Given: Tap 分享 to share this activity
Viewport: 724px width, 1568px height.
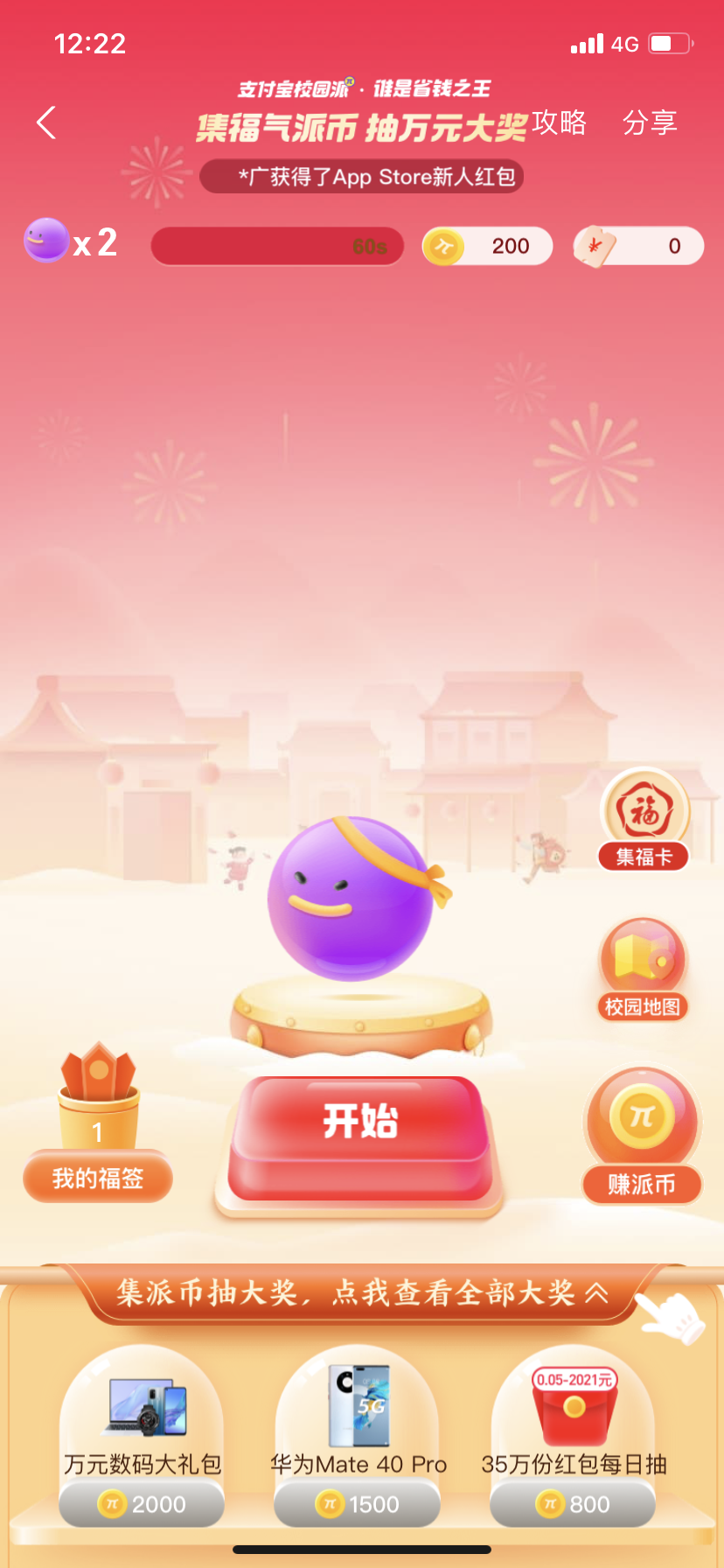Looking at the screenshot, I should pyautogui.click(x=650, y=122).
